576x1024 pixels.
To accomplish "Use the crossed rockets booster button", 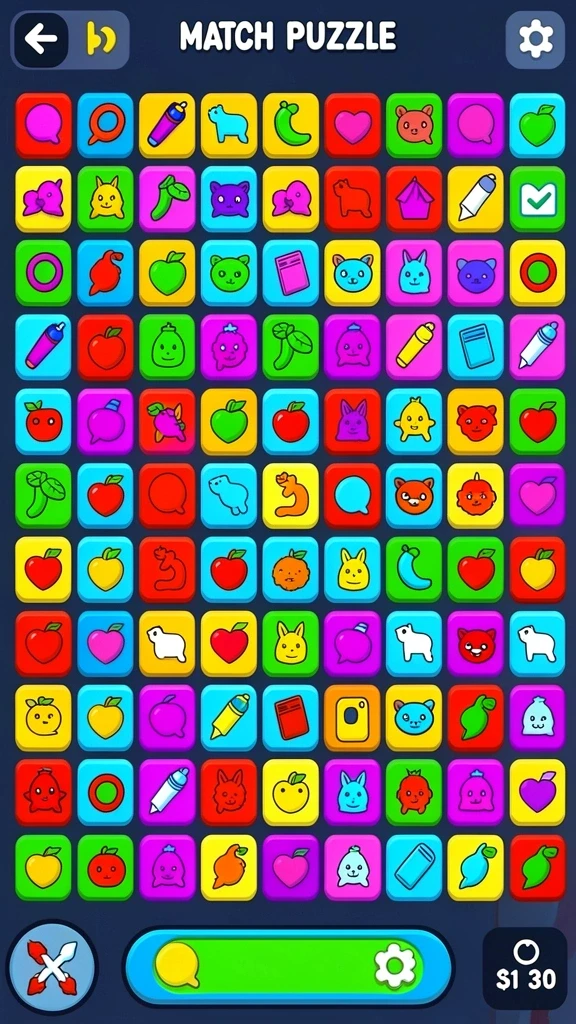I will point(52,967).
